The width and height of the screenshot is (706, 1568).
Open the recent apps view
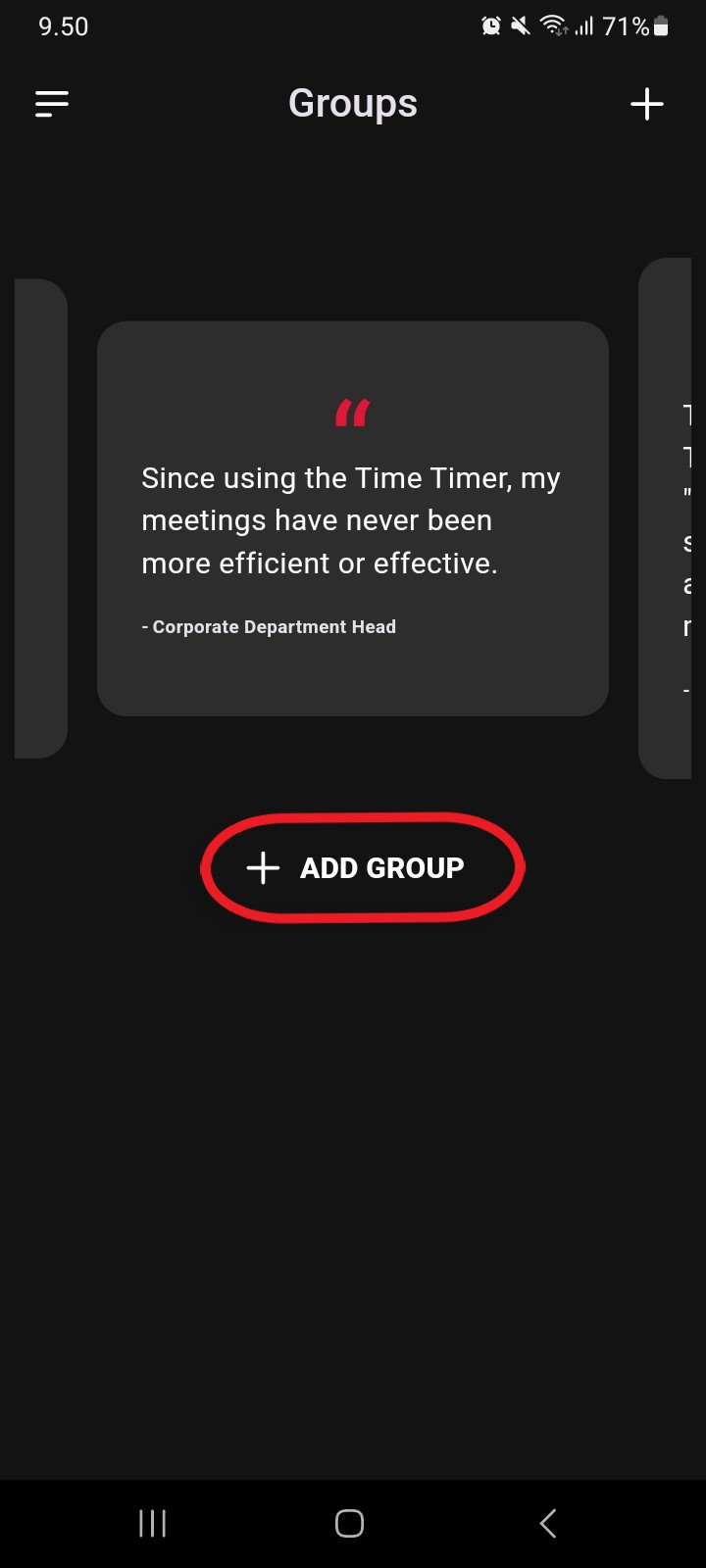[152, 1523]
